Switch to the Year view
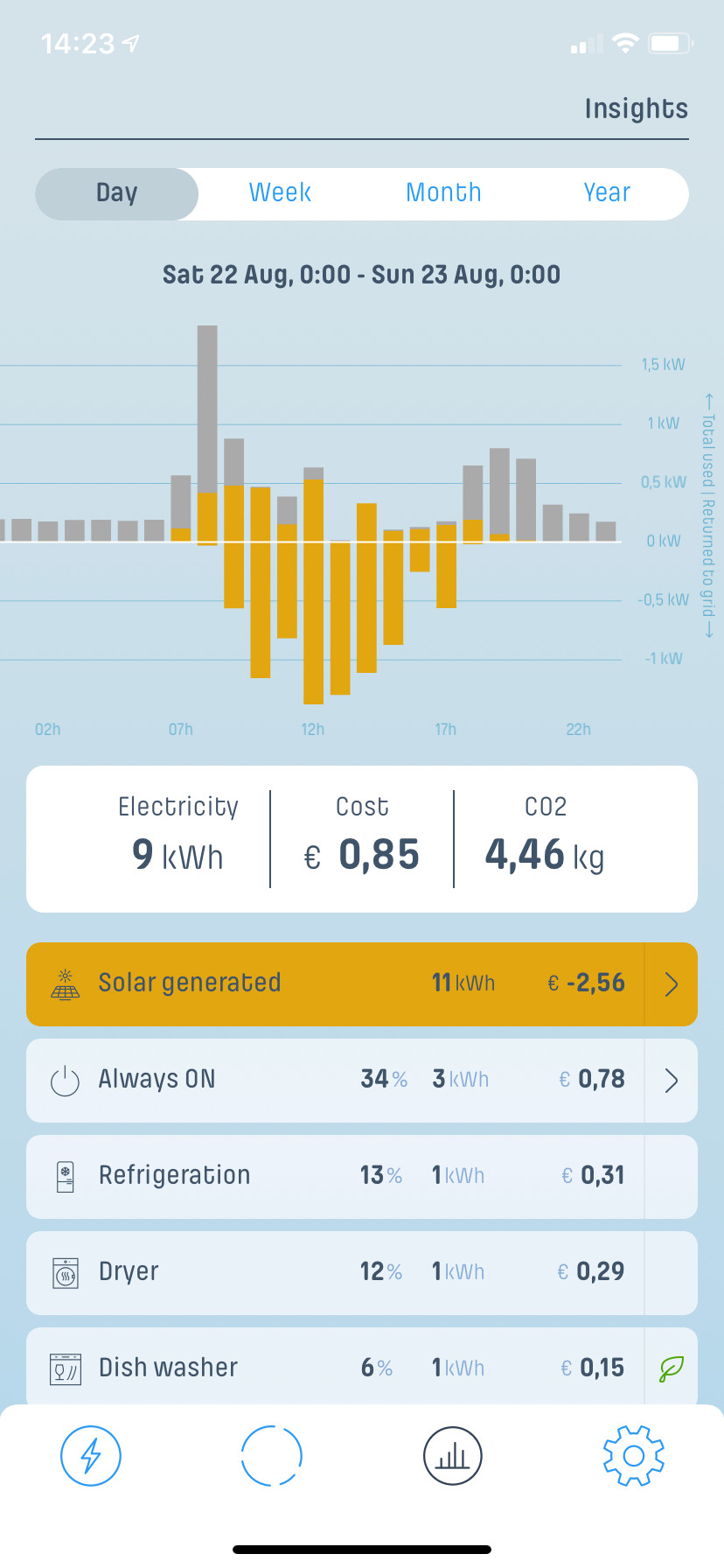Image resolution: width=724 pixels, height=1568 pixels. [x=607, y=192]
